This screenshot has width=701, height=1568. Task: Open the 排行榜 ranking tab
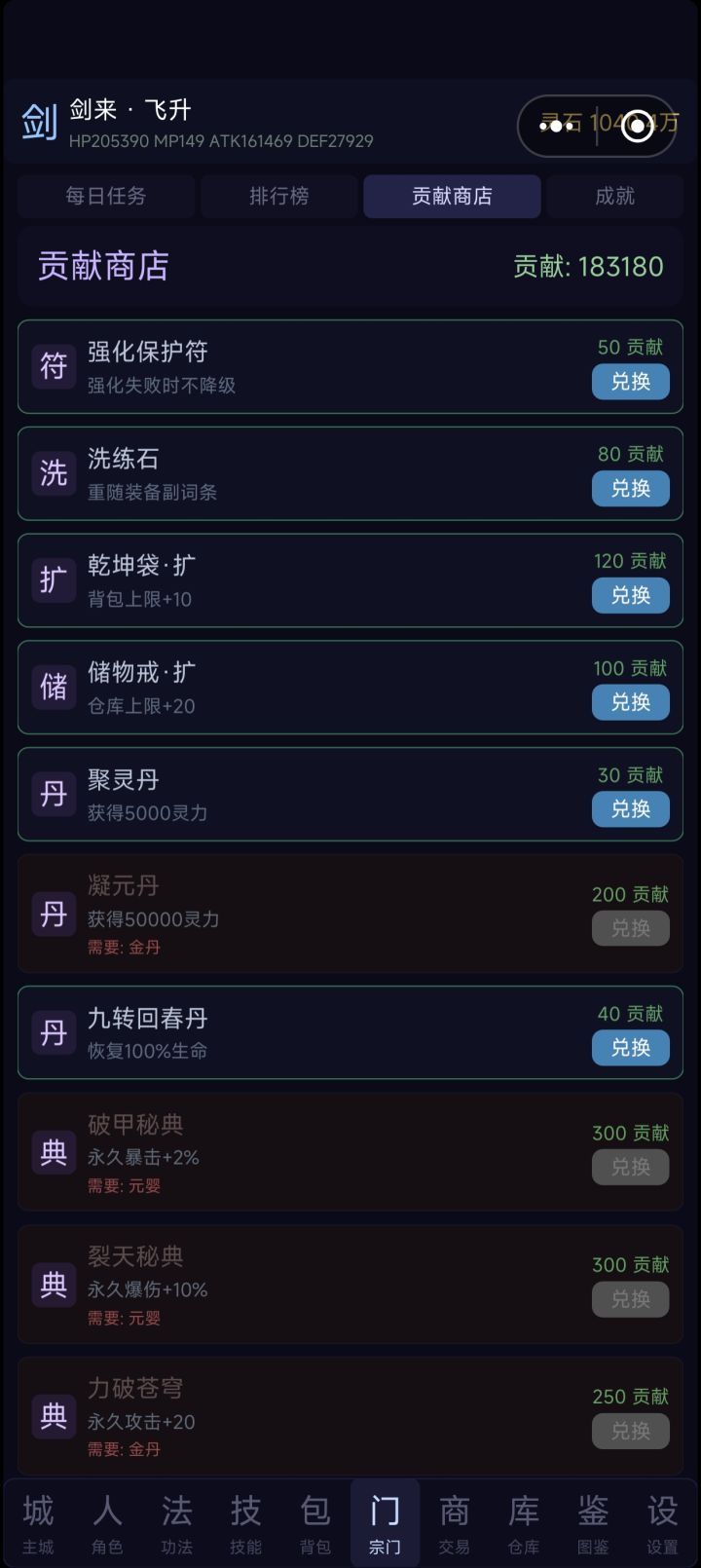coord(278,196)
